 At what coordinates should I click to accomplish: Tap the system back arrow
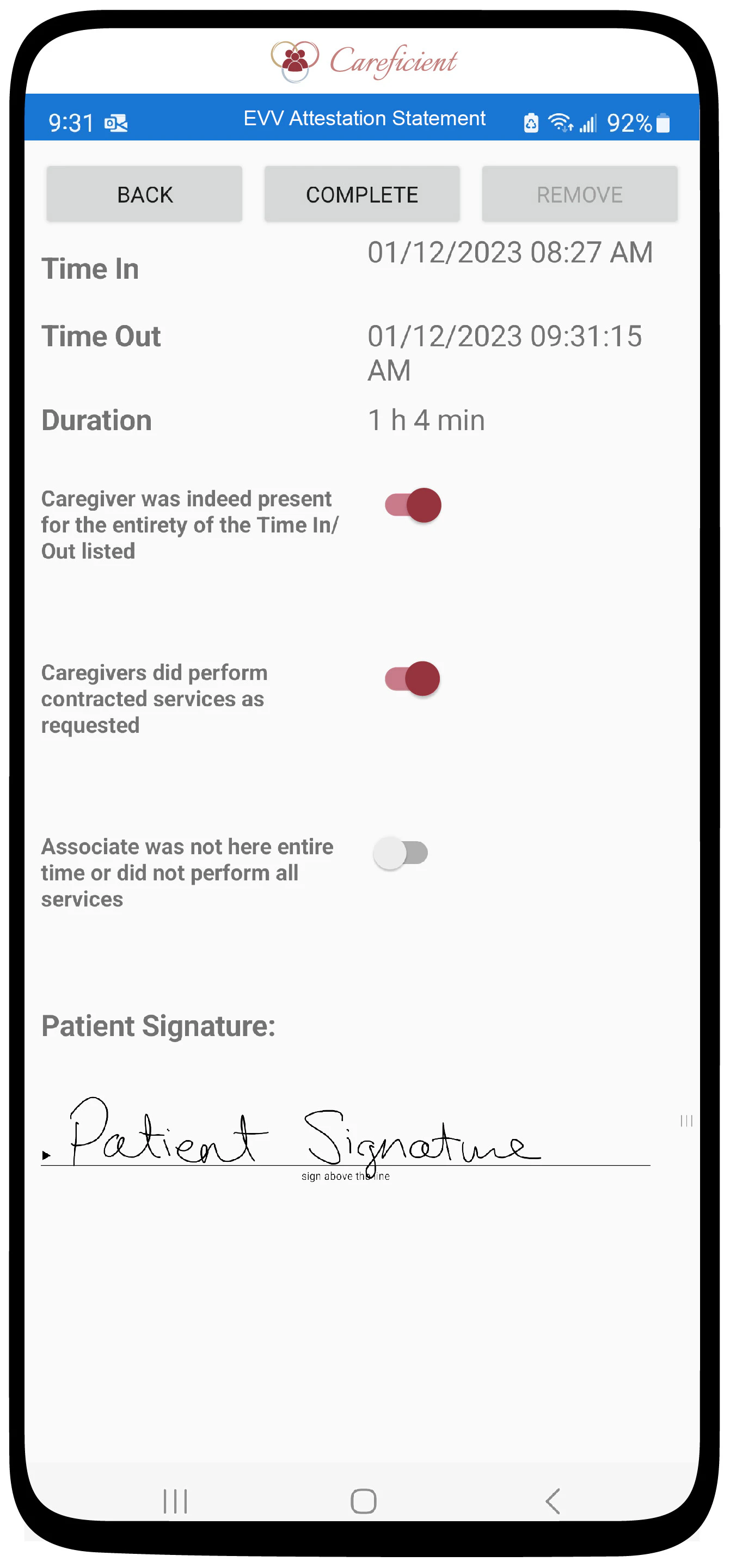coord(553,1501)
